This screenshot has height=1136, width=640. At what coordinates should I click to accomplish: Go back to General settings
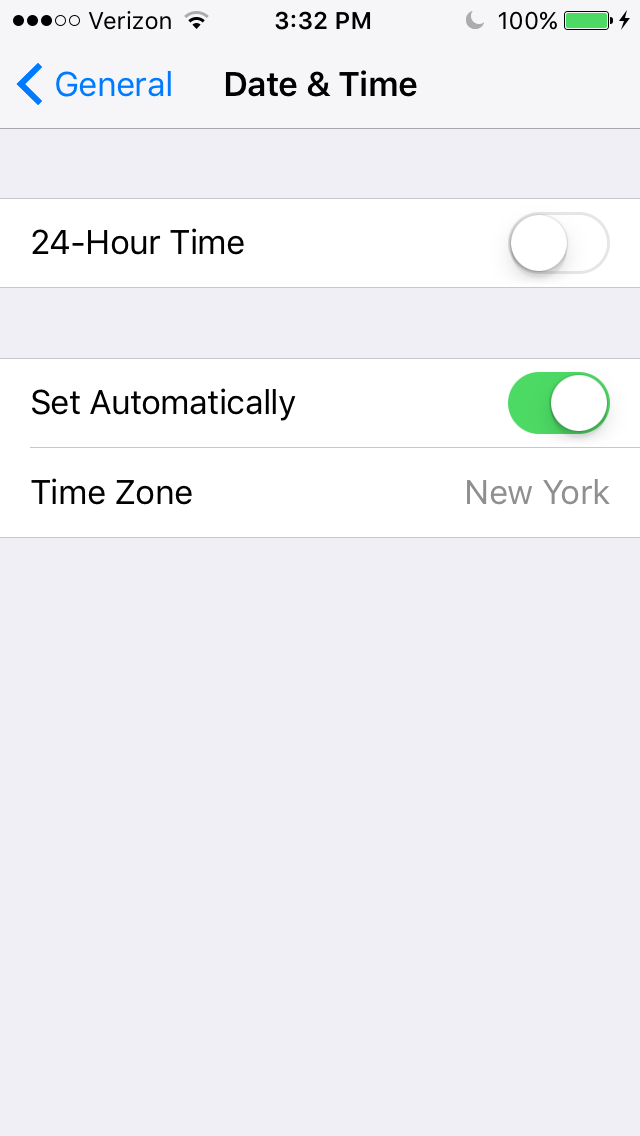(x=94, y=85)
